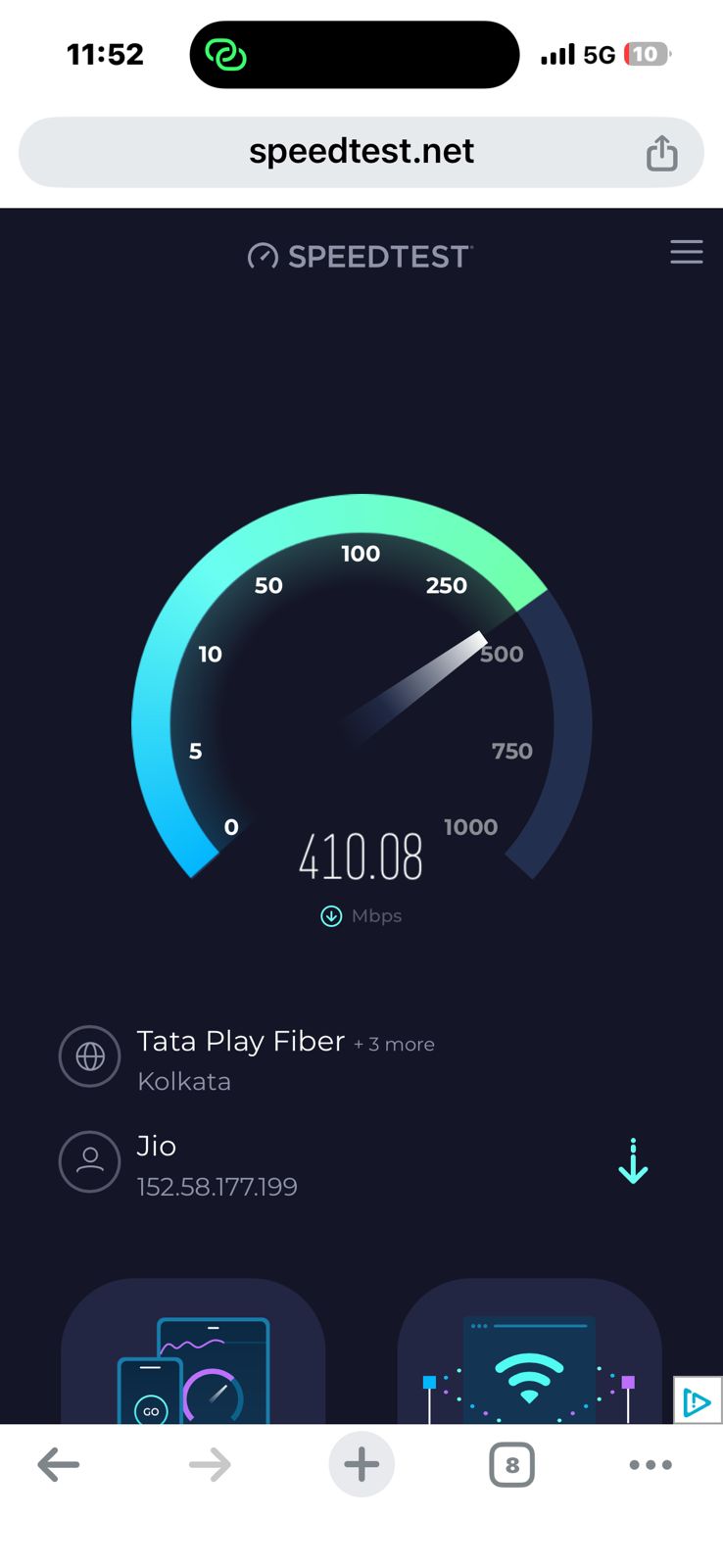Open the browser's three-dot menu
Screen dimensions: 723x1568
coord(651,1465)
